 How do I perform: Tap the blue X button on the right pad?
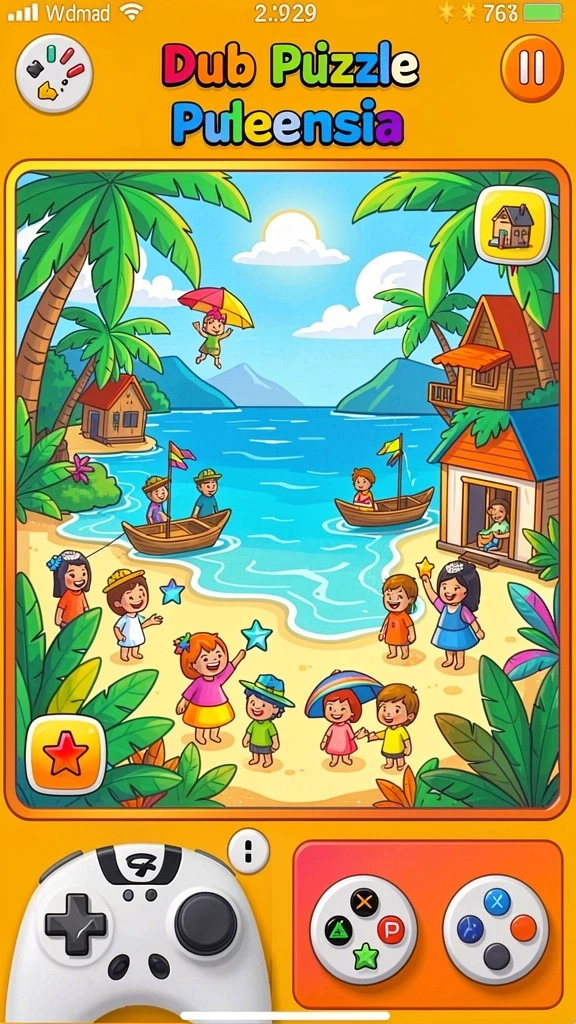(497, 903)
